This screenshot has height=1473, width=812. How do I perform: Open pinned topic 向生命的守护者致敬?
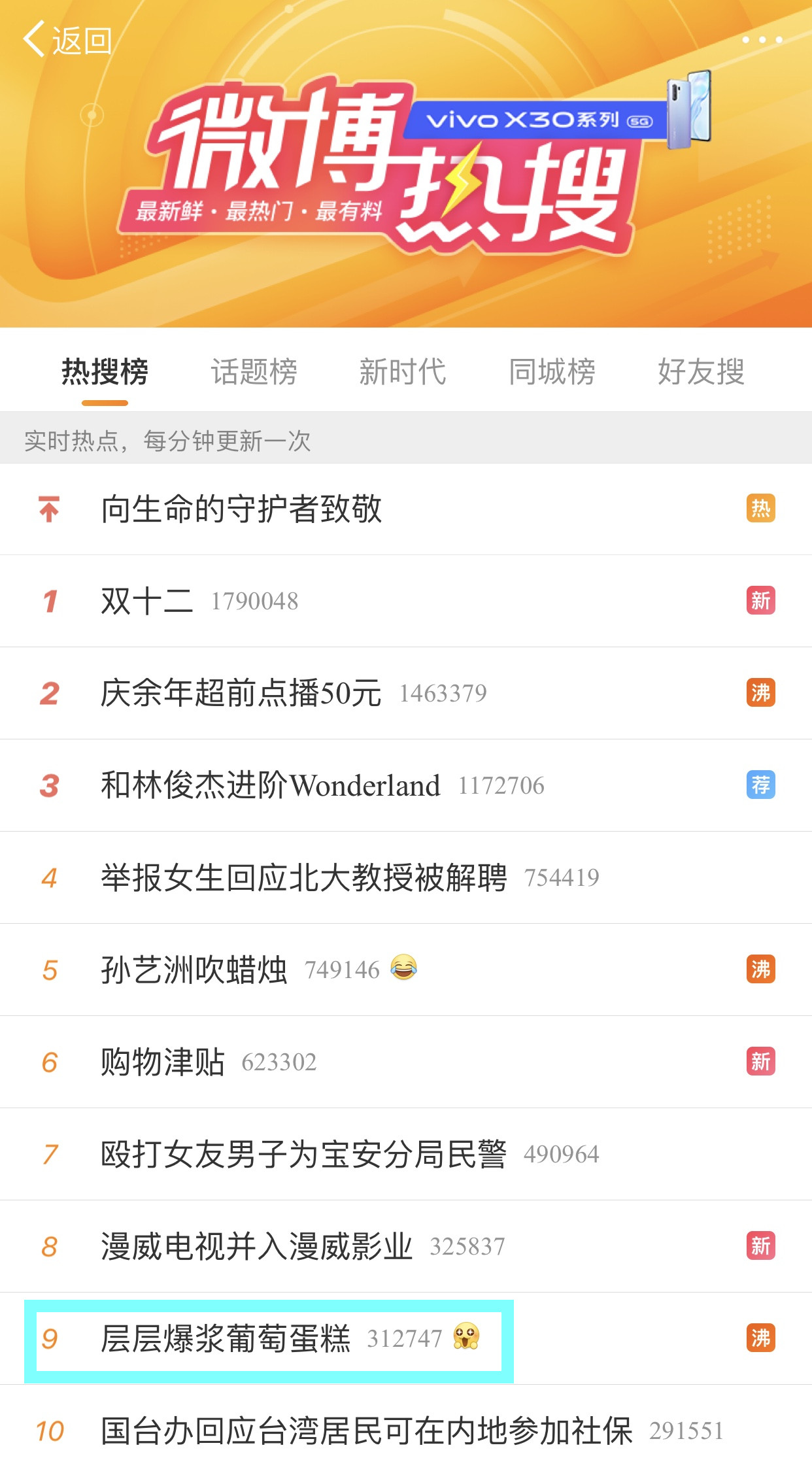(x=242, y=509)
